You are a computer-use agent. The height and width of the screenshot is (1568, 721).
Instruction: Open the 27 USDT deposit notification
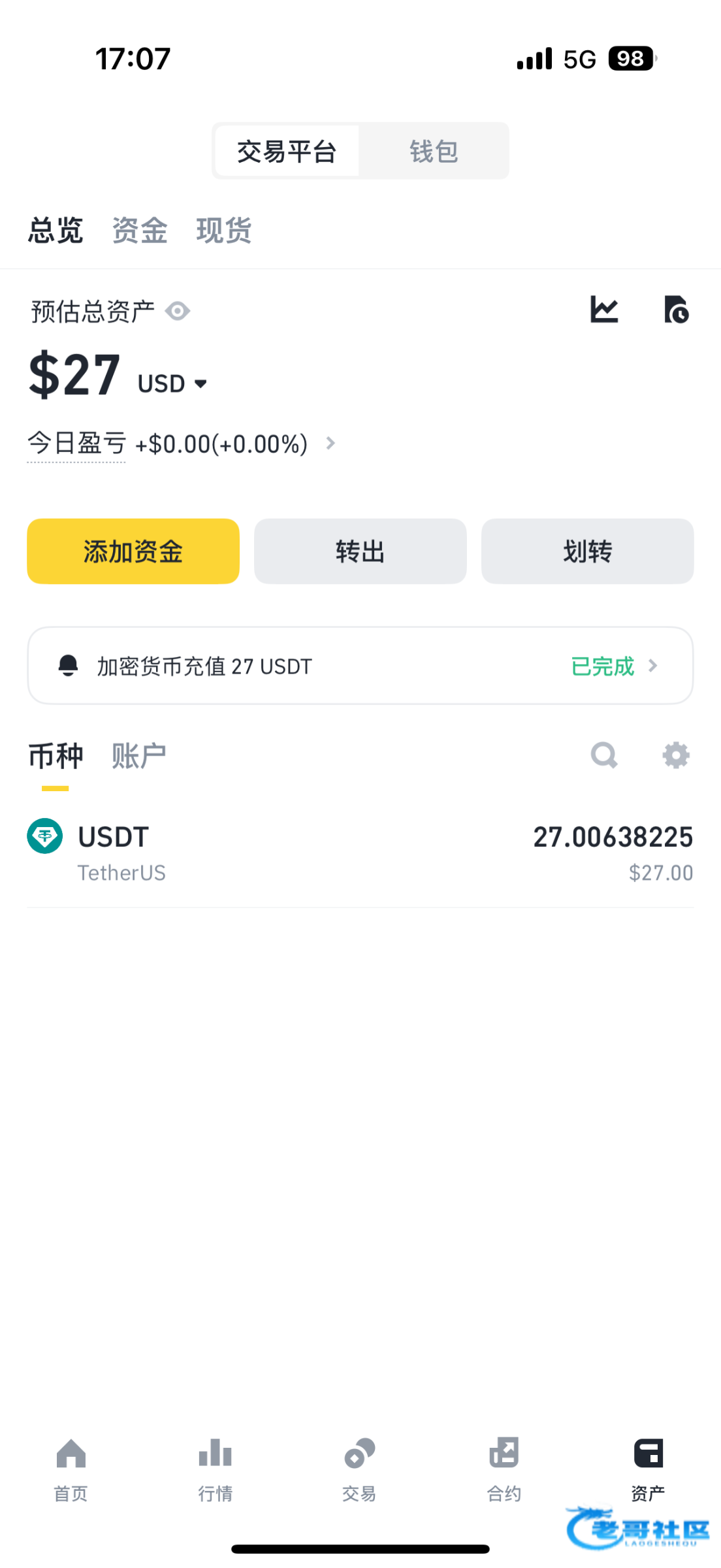pos(360,666)
